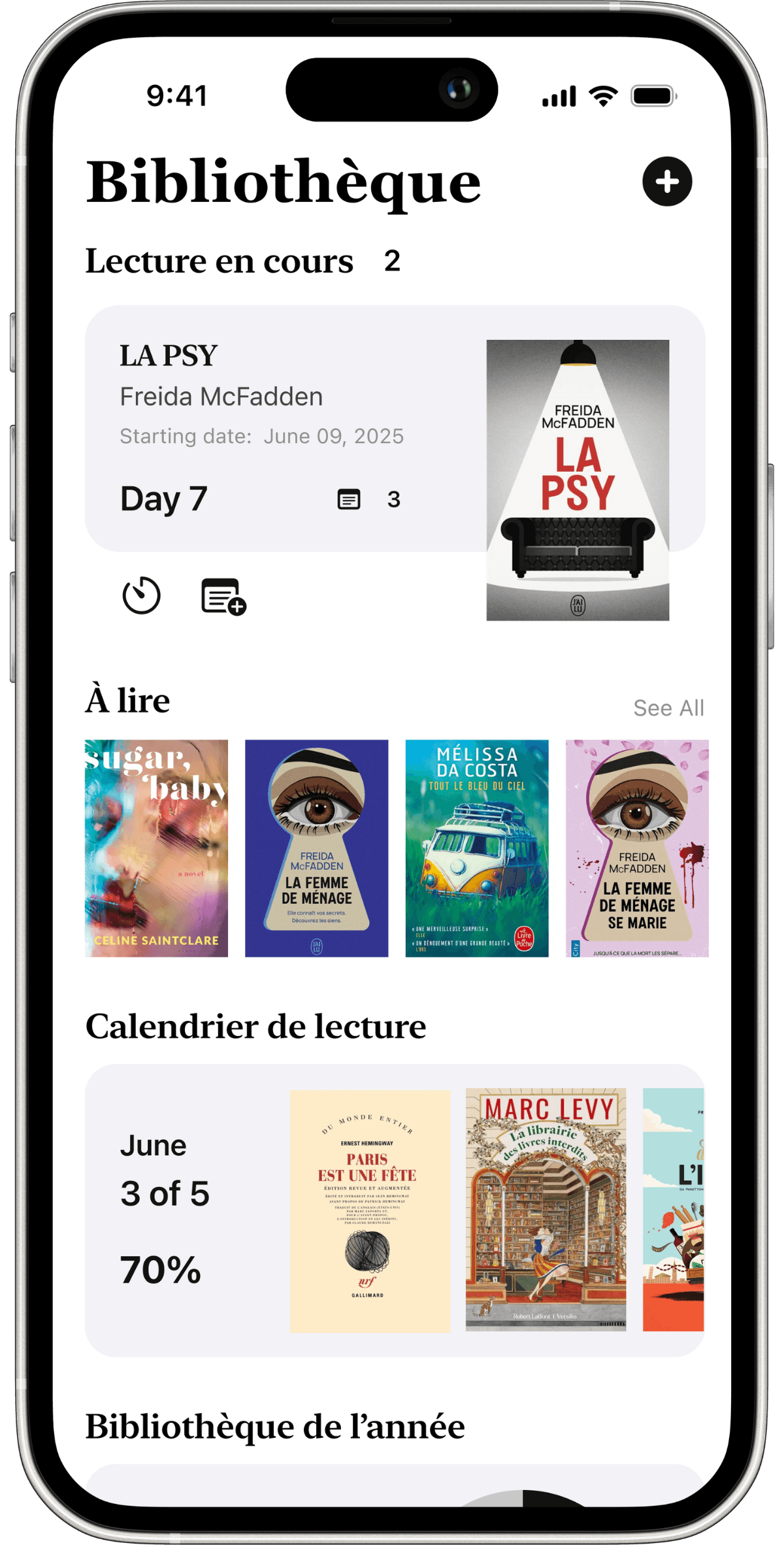Screen dimensions: 784x1545
Task: Open La Femme de Ménage book
Action: coord(317,848)
